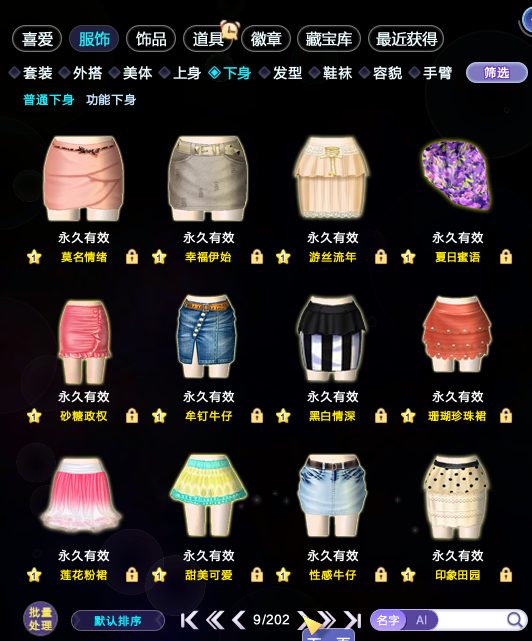532x641 pixels.
Task: Open the 默认排序 sort dropdown
Action: coord(118,621)
